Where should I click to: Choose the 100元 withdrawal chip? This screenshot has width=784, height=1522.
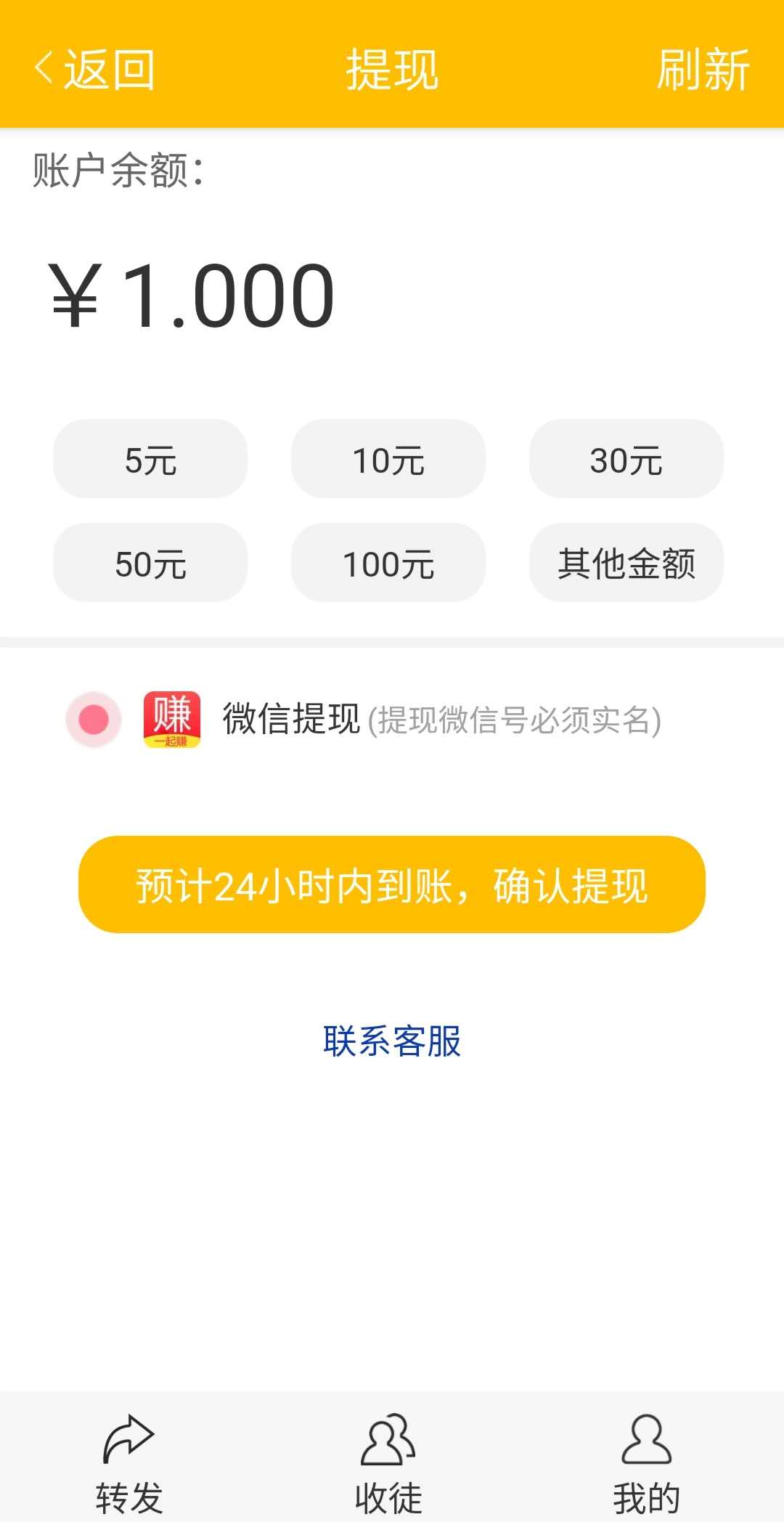[x=388, y=563]
